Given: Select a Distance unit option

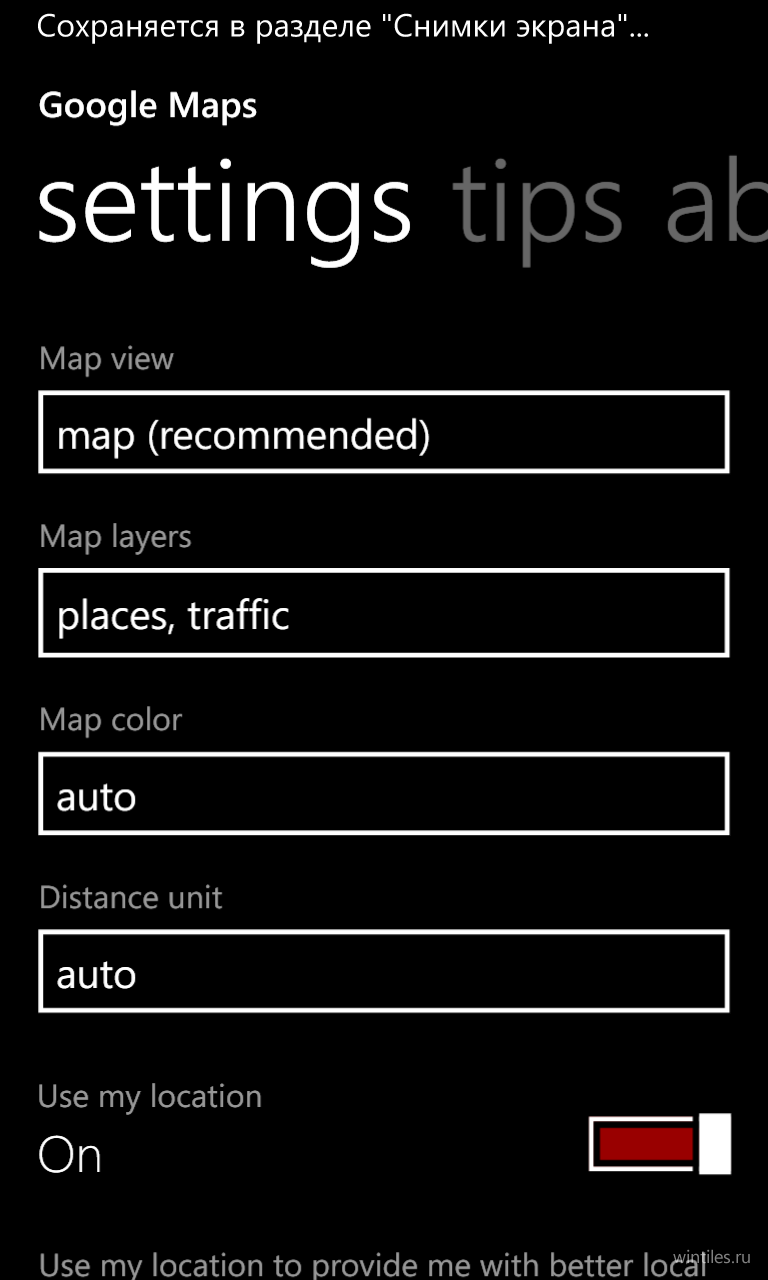Looking at the screenshot, I should pos(384,971).
